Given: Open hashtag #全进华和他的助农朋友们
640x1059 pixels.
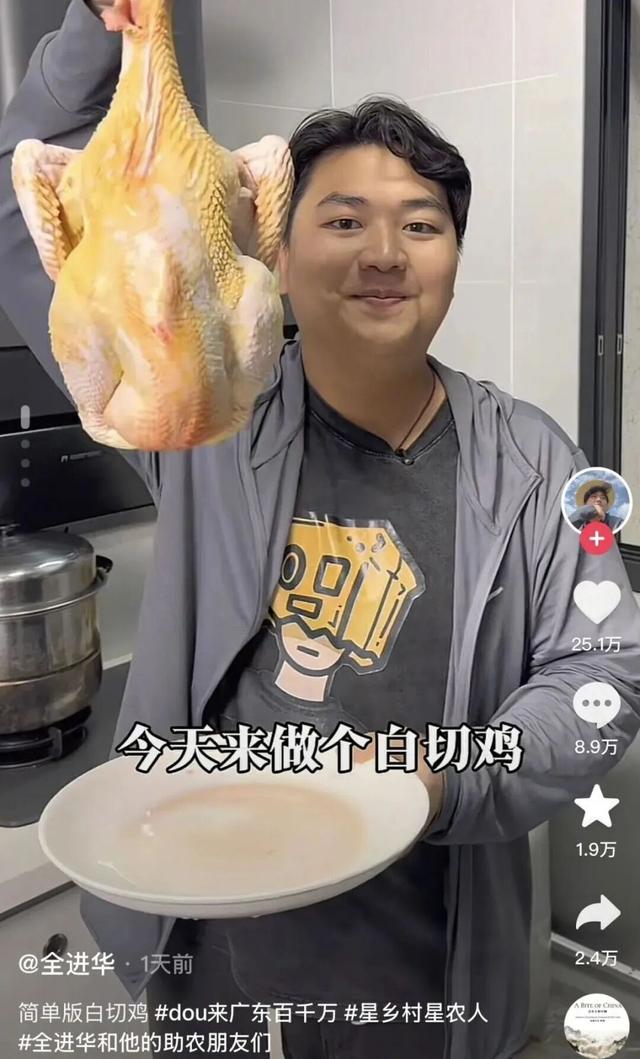Looking at the screenshot, I should click(x=144, y=1042).
